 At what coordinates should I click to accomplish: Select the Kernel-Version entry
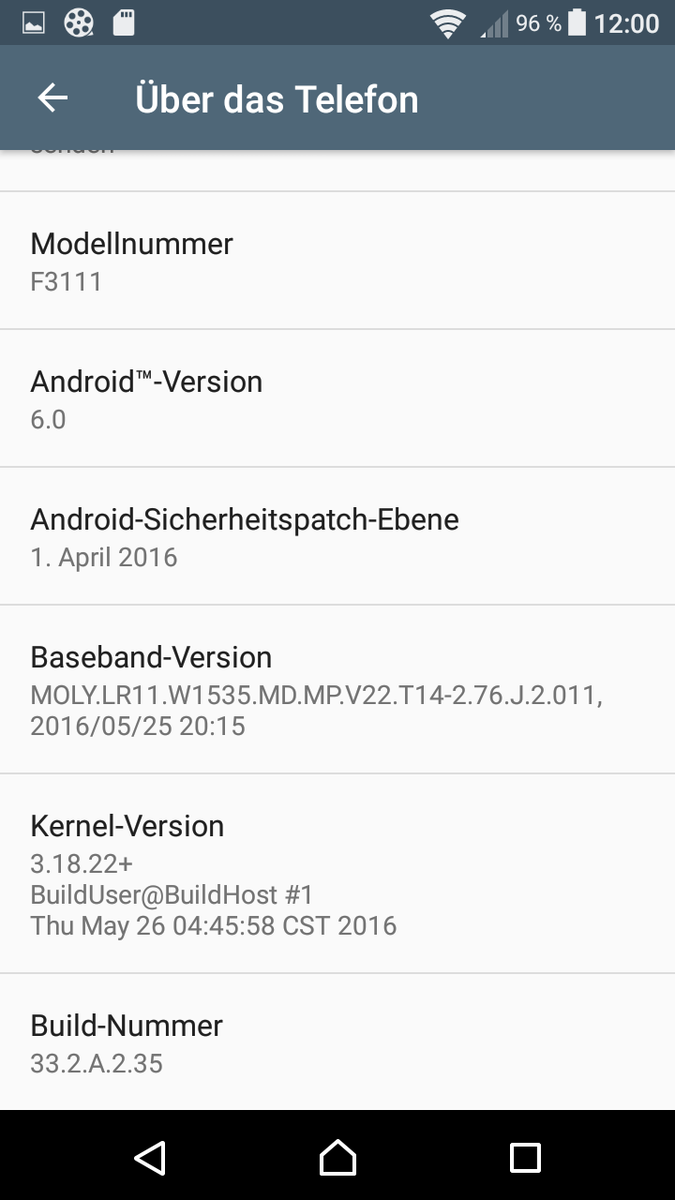pyautogui.click(x=337, y=874)
